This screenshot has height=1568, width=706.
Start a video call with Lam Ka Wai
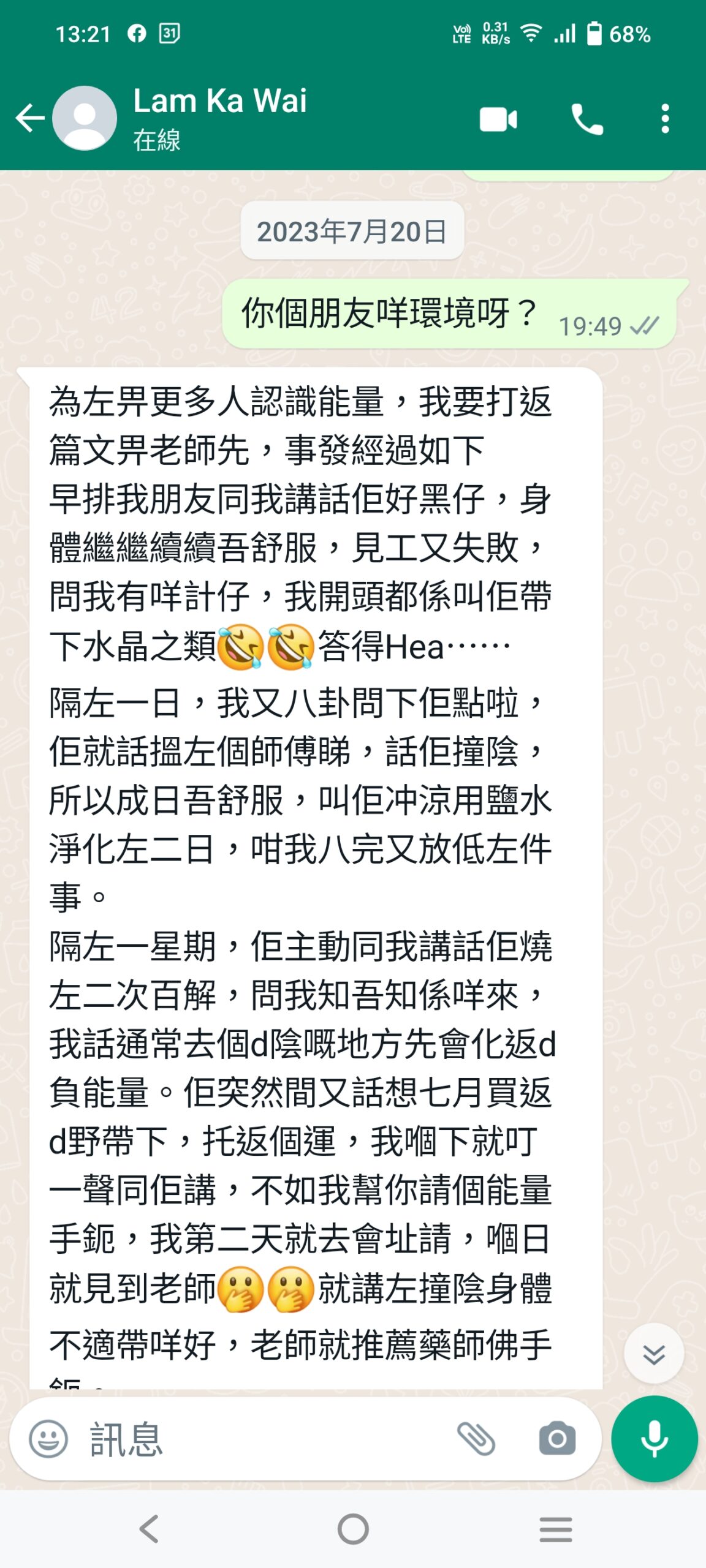[x=498, y=119]
